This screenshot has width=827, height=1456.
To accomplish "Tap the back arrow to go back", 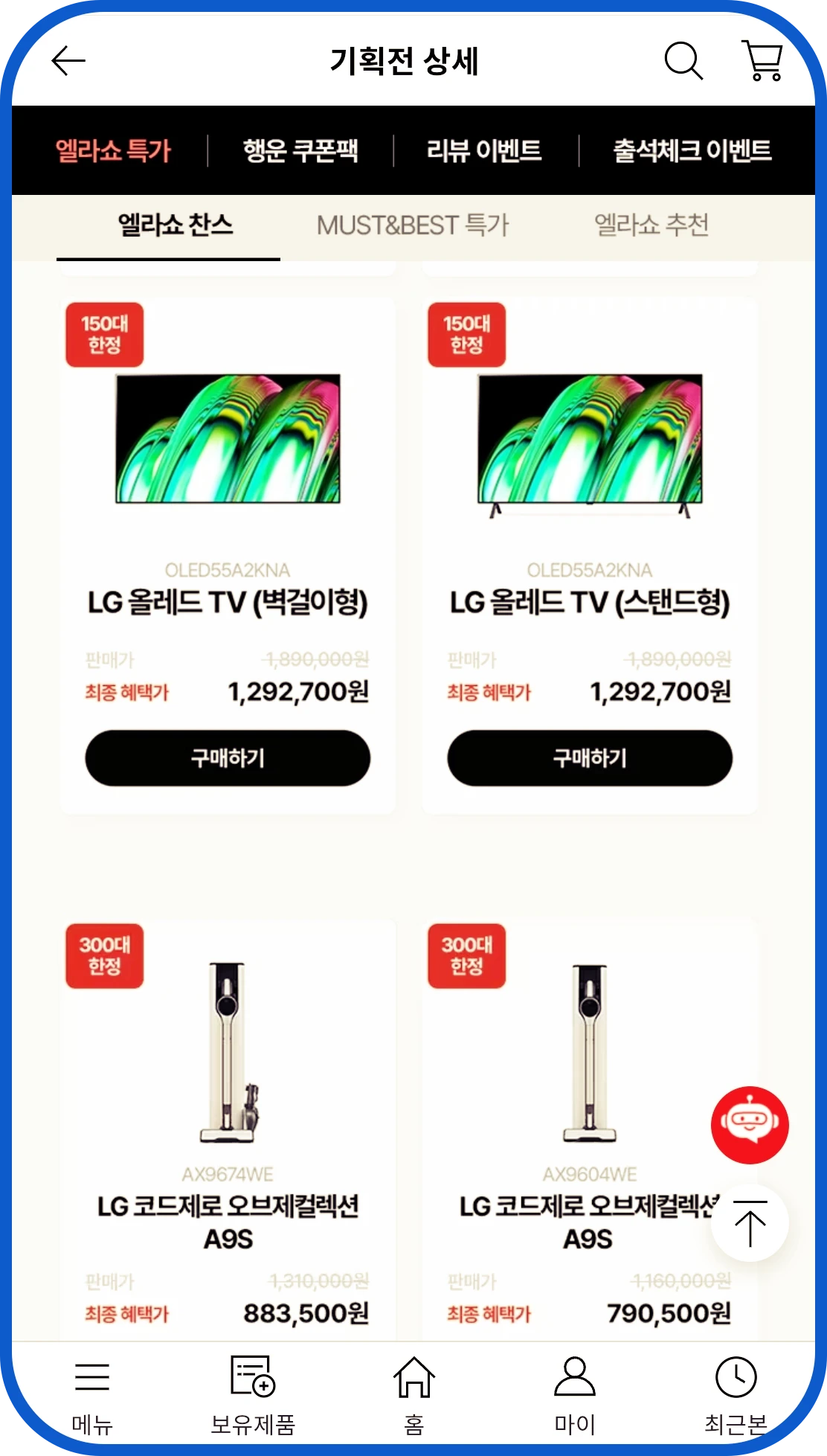I will pos(67,62).
